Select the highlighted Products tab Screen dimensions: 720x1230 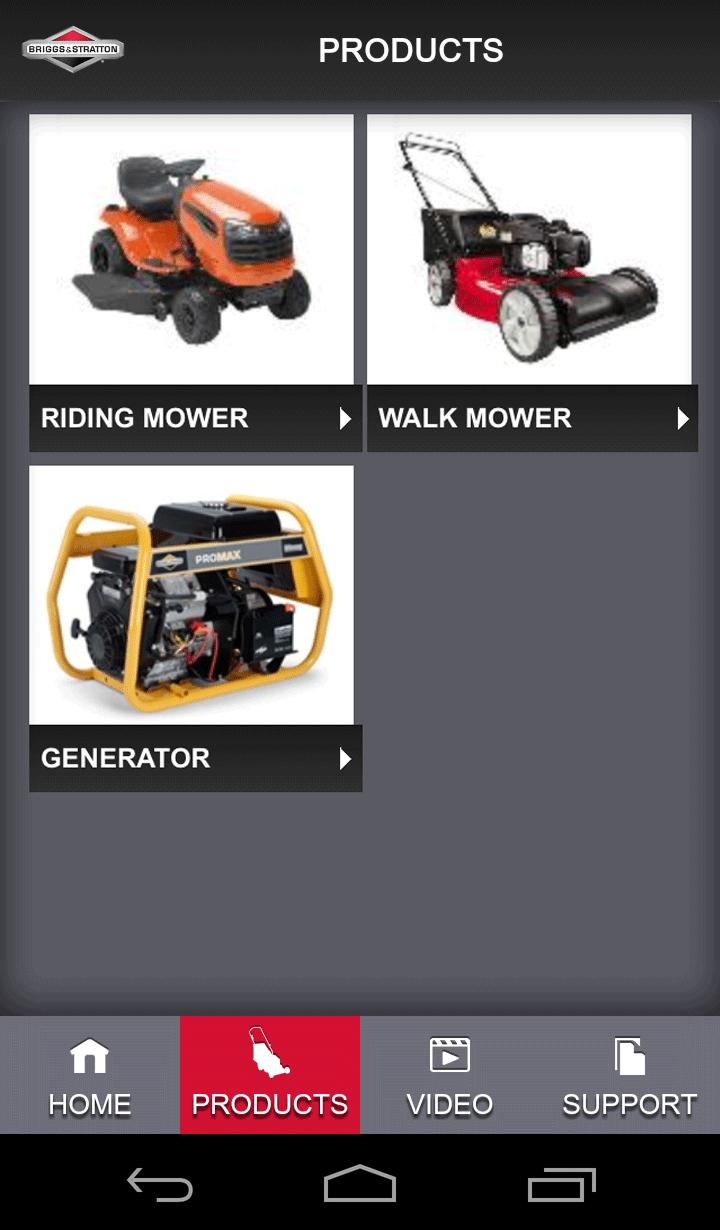(269, 1075)
